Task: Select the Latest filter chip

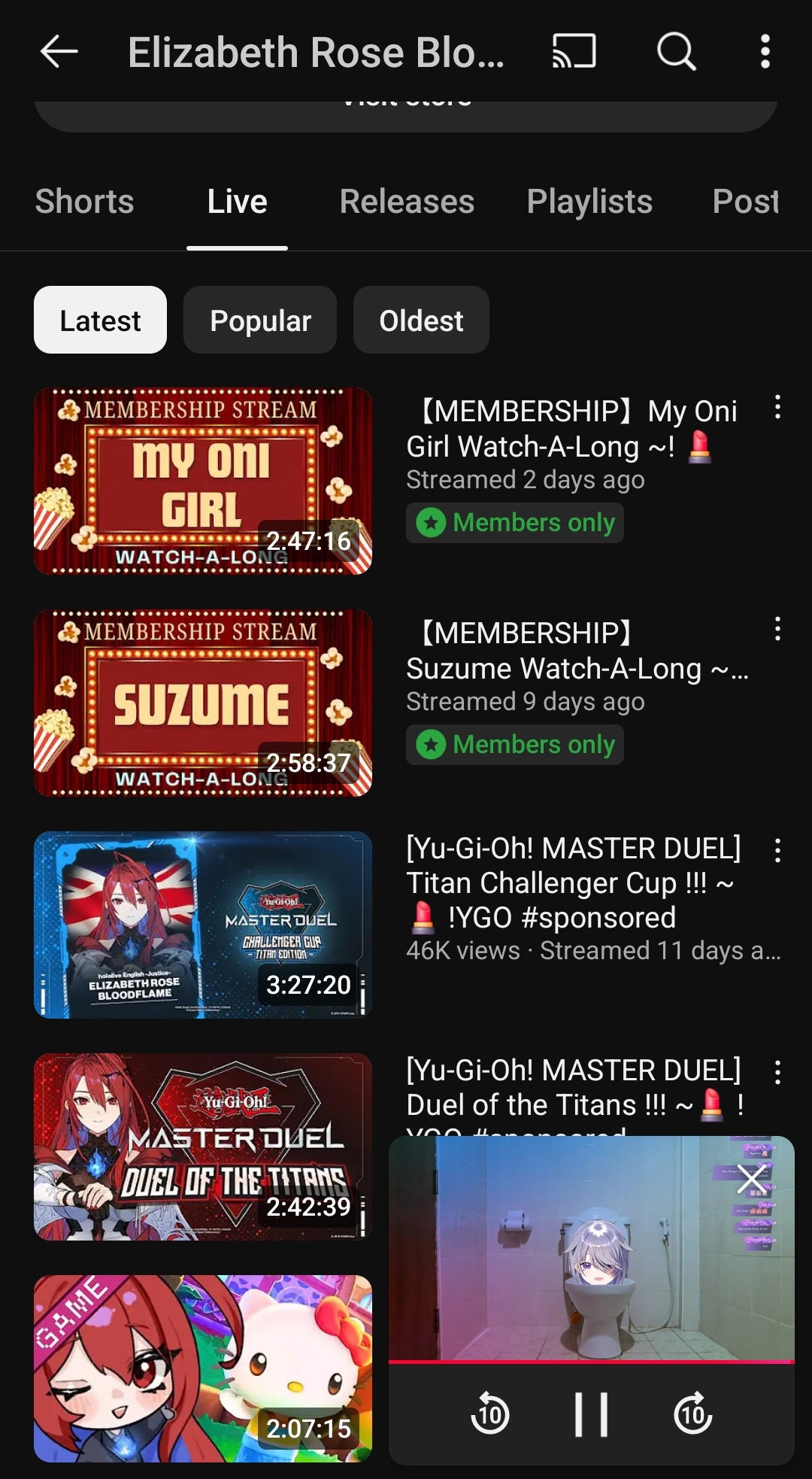Action: click(x=100, y=320)
